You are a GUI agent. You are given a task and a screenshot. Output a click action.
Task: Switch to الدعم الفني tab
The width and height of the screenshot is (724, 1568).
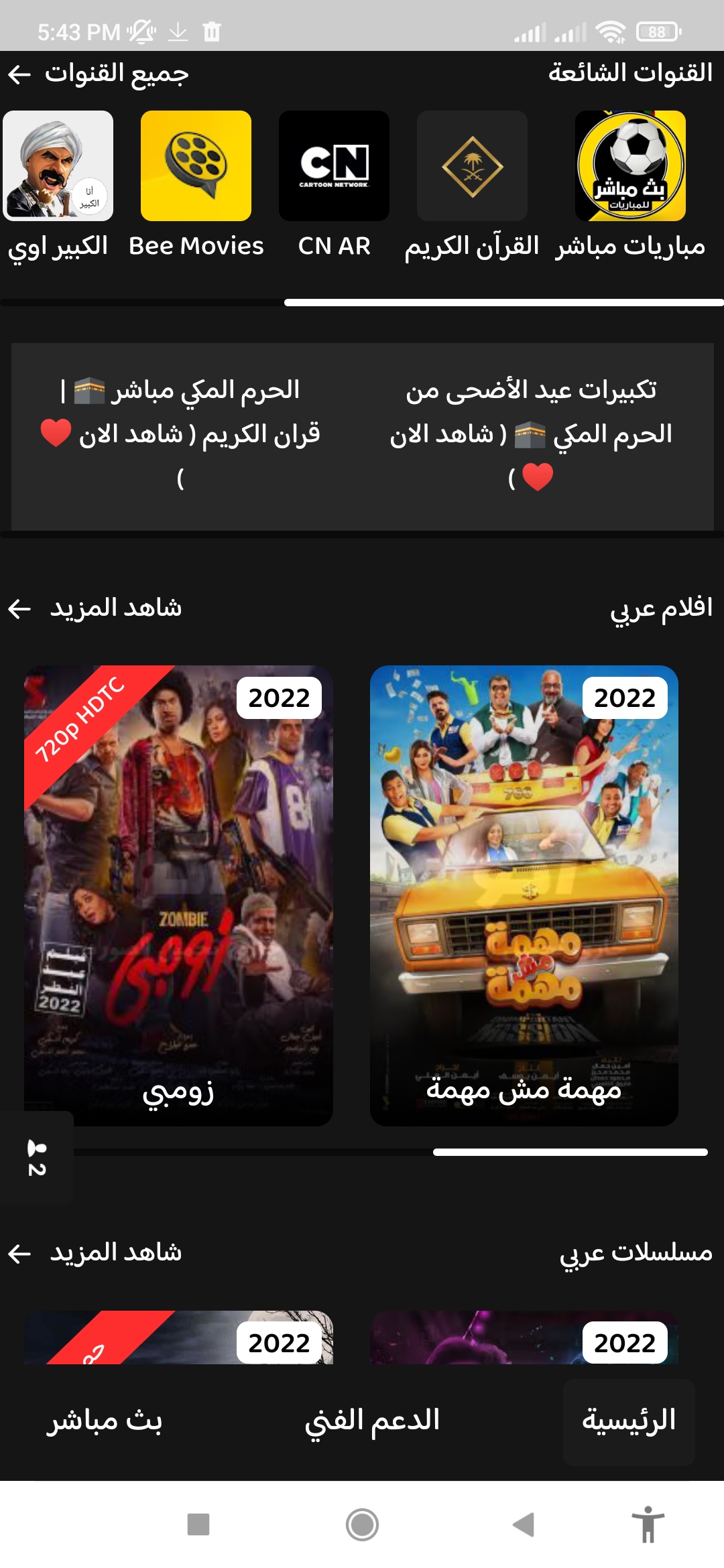(372, 1421)
